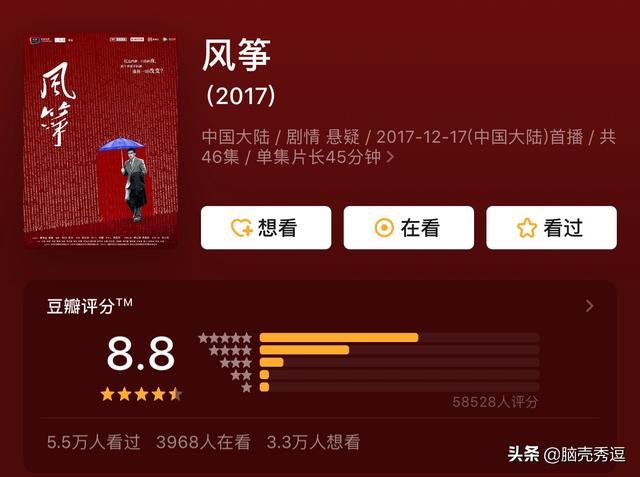Open the 风筝 poster image
This screenshot has height=477, width=640.
tap(100, 140)
